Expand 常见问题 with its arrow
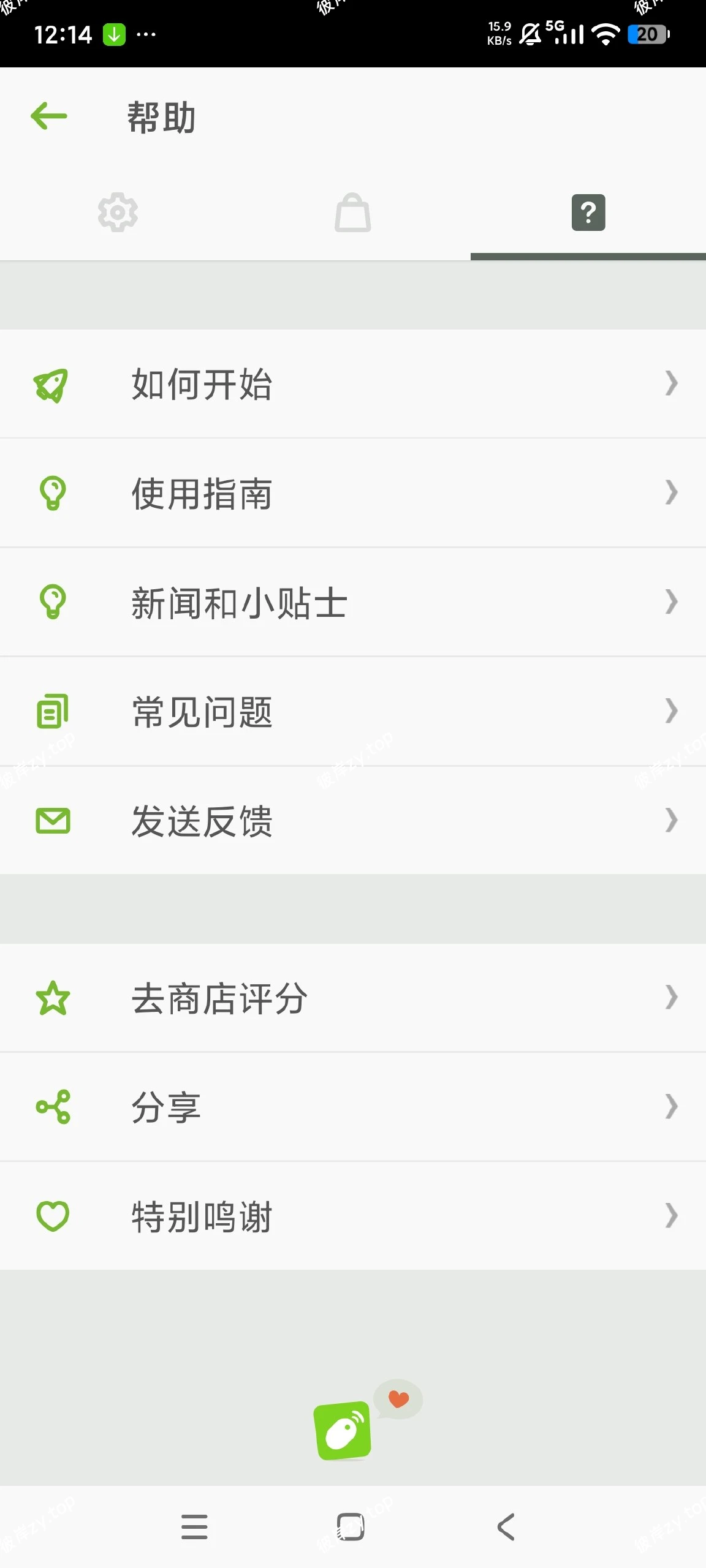This screenshot has height=1568, width=706. [671, 710]
